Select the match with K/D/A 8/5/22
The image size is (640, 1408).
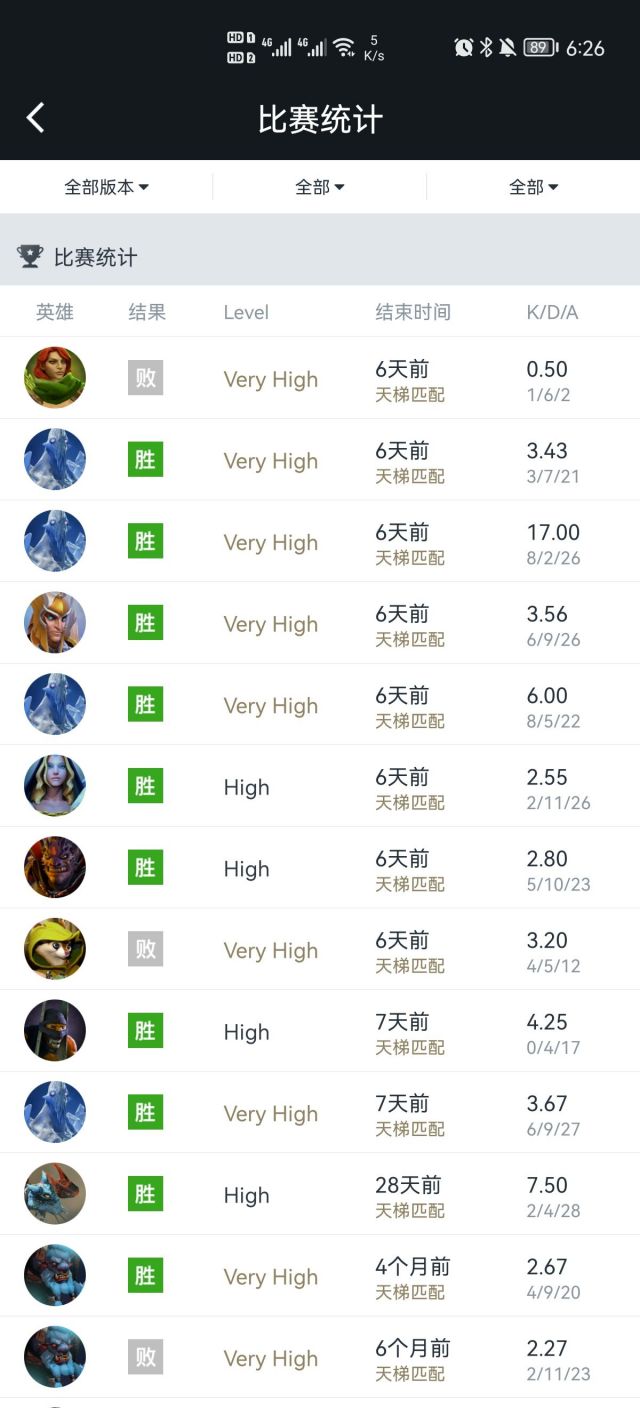[320, 706]
